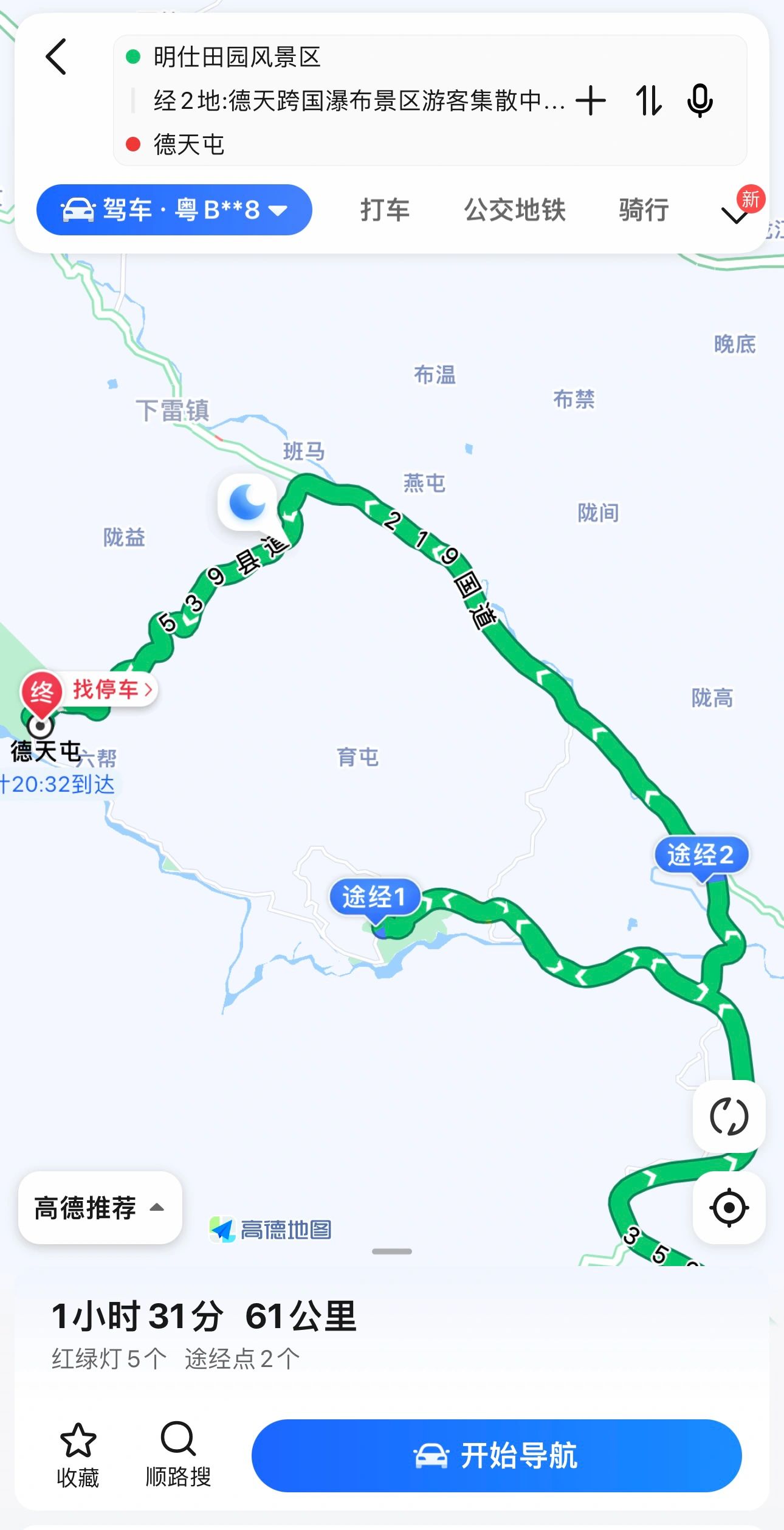Start voice input with the microphone
Screen dimensions: 784x1530
tap(700, 101)
